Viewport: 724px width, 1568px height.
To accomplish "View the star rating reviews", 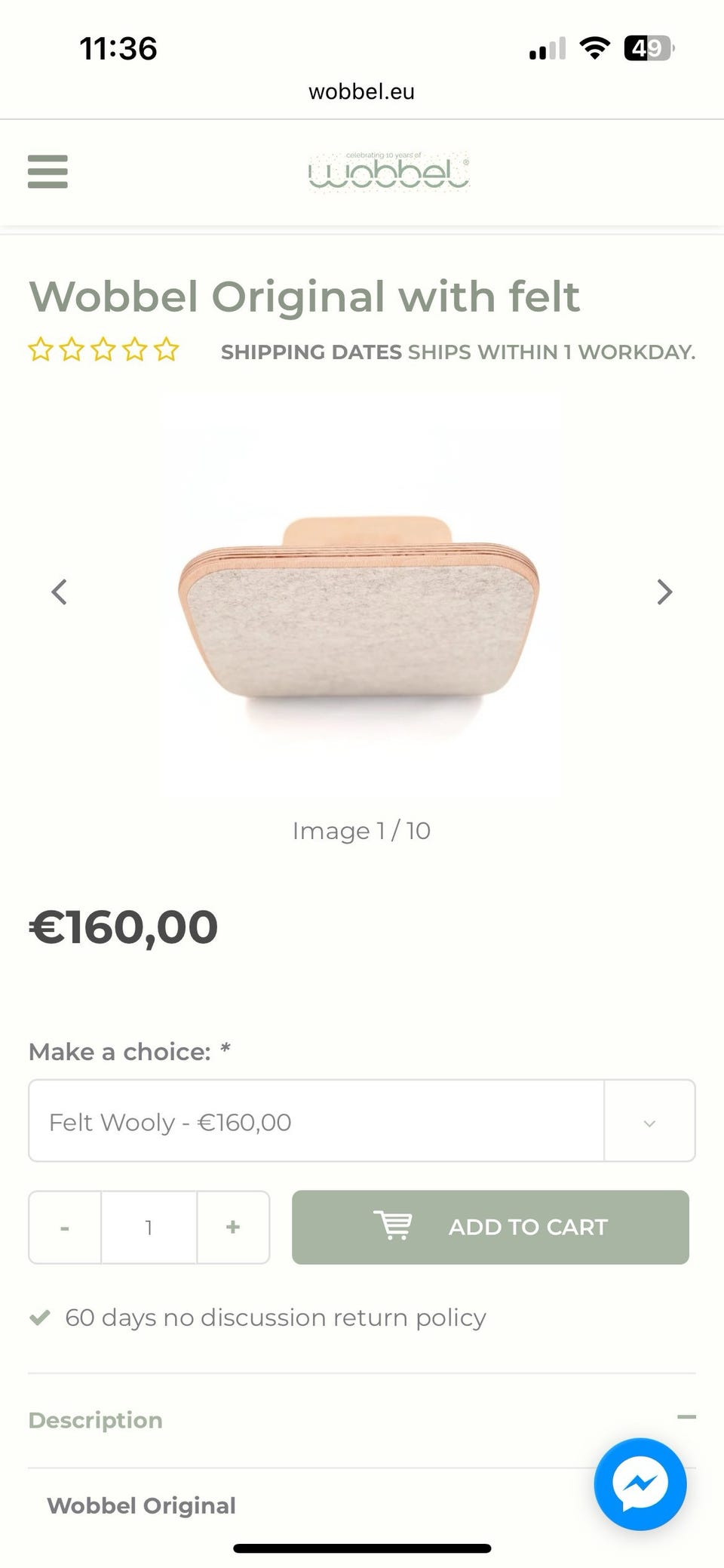I will click(103, 350).
